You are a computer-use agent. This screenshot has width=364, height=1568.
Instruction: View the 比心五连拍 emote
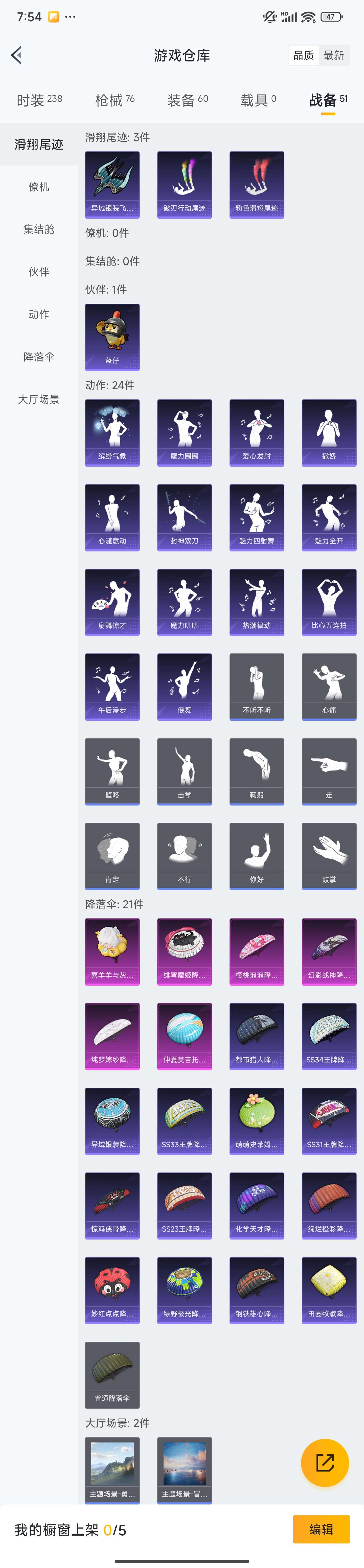[329, 601]
